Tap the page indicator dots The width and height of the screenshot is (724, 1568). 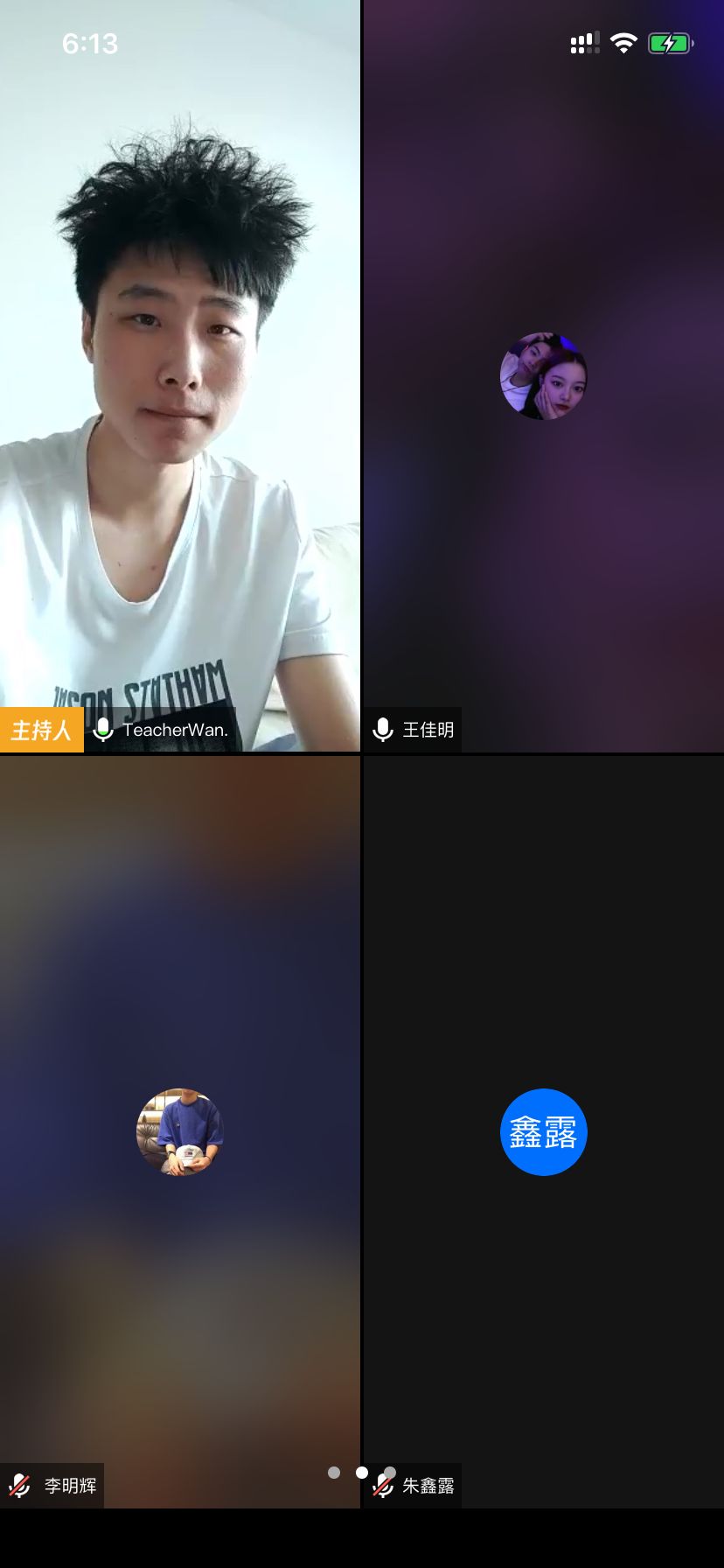tap(361, 1473)
